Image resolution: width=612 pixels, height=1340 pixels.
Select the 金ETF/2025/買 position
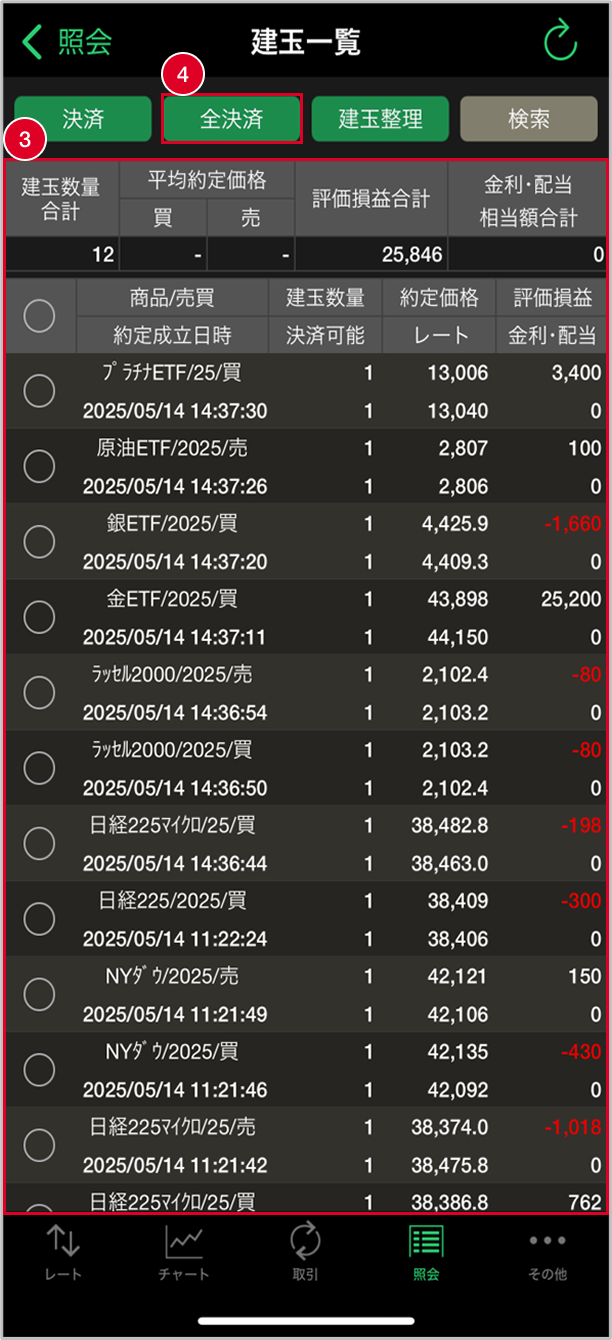(39, 618)
